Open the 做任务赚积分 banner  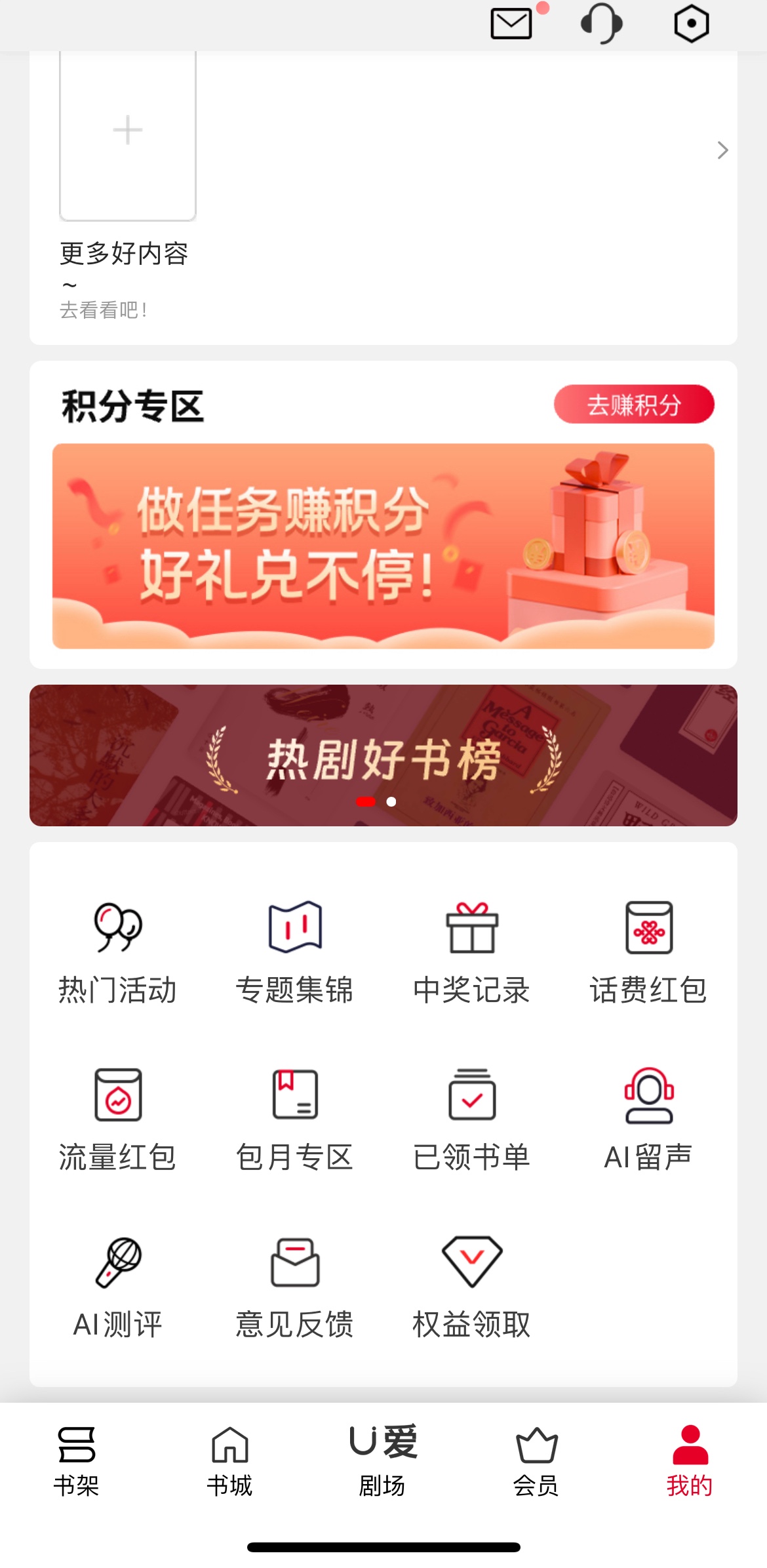tap(383, 546)
